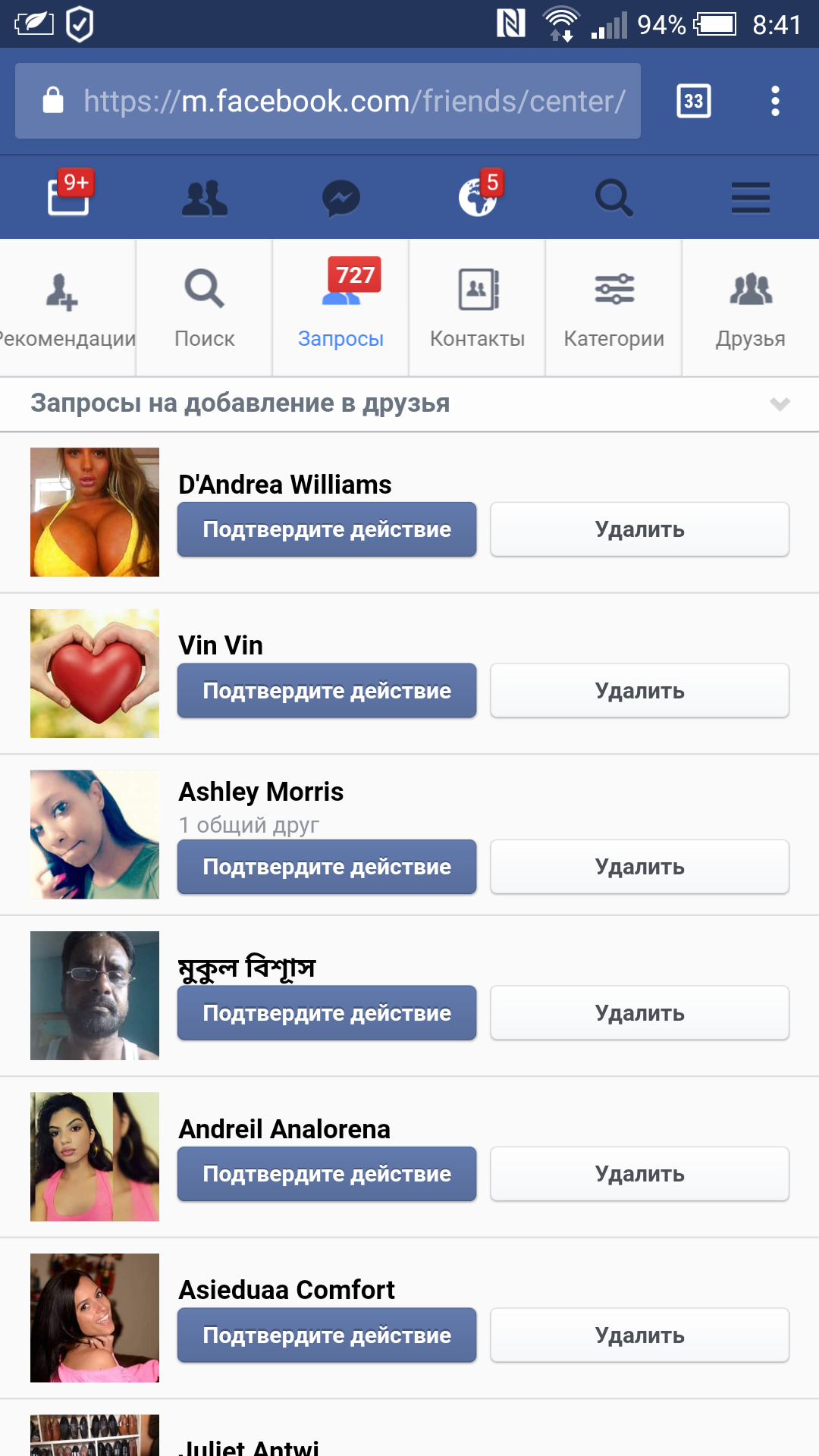Open the Messenger icon

coord(341,198)
